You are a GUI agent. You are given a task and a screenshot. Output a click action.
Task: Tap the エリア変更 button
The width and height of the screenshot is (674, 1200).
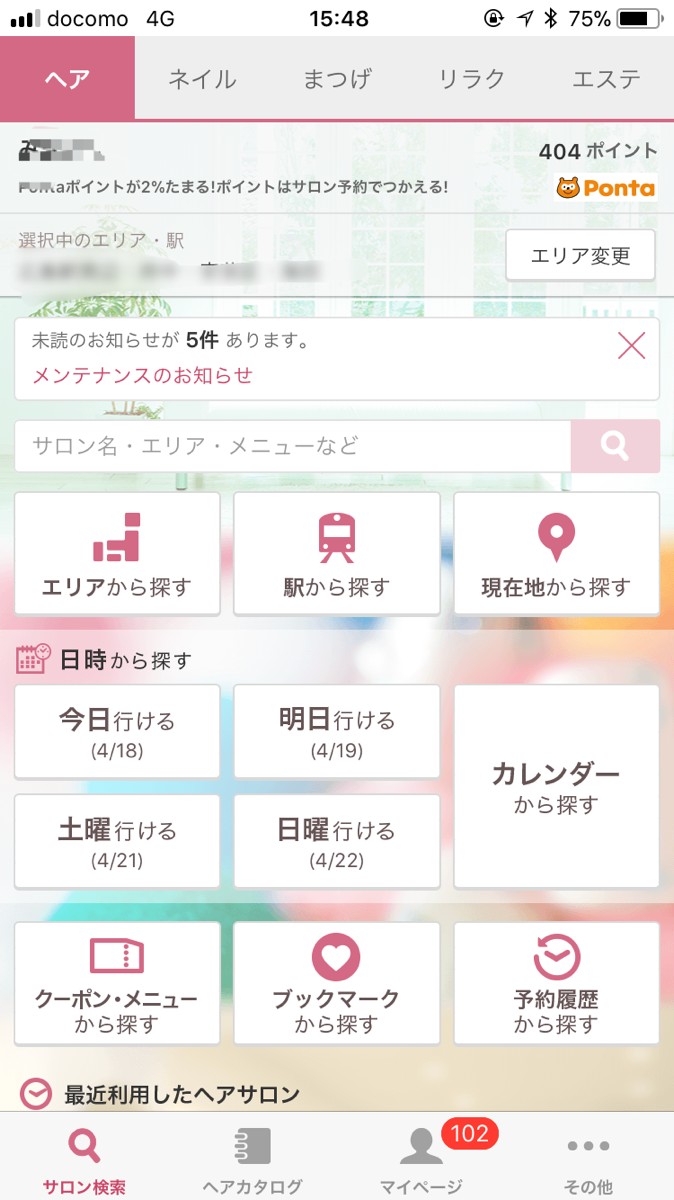click(x=580, y=256)
